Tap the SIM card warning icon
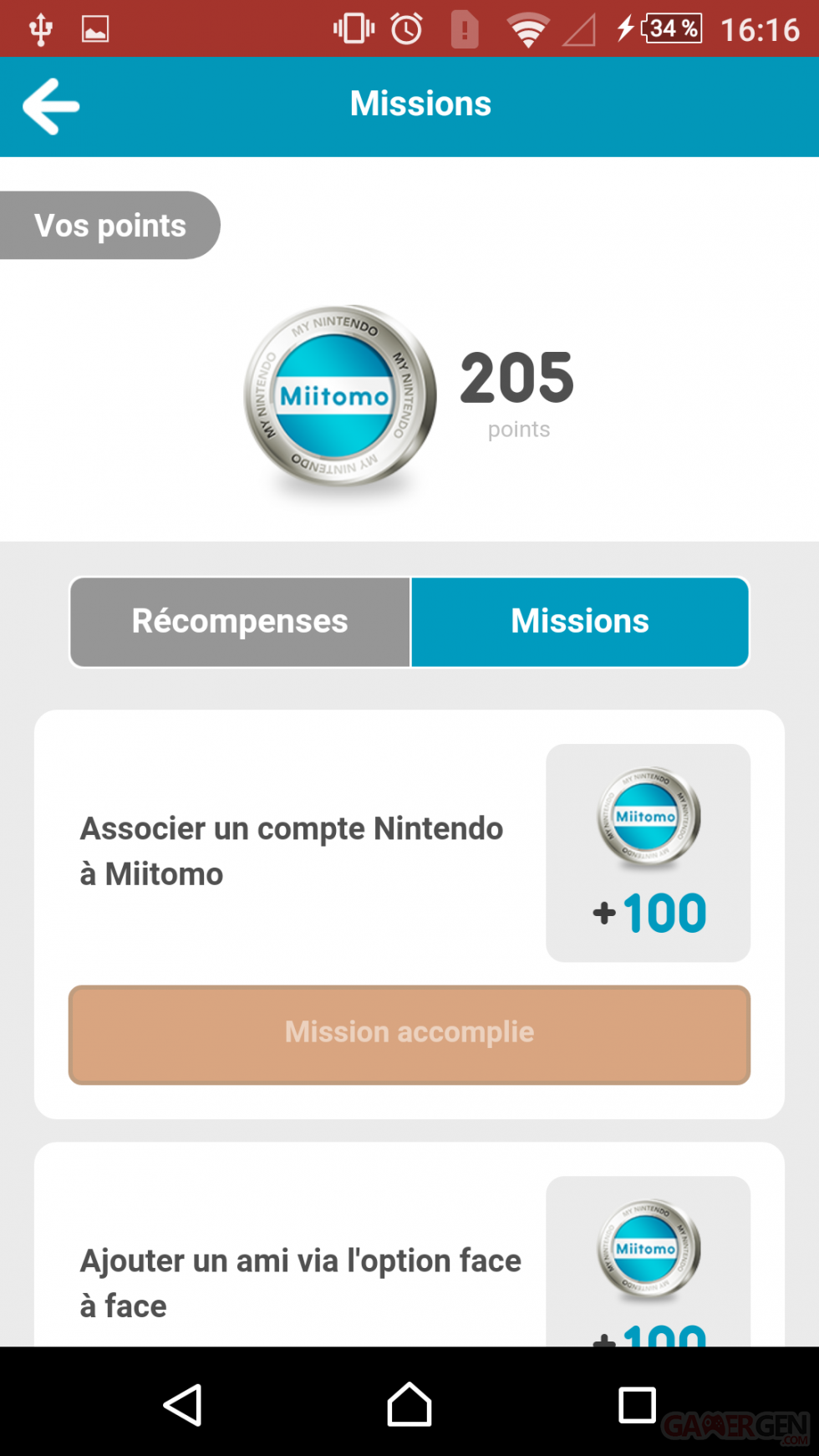819x1456 pixels. click(465, 28)
